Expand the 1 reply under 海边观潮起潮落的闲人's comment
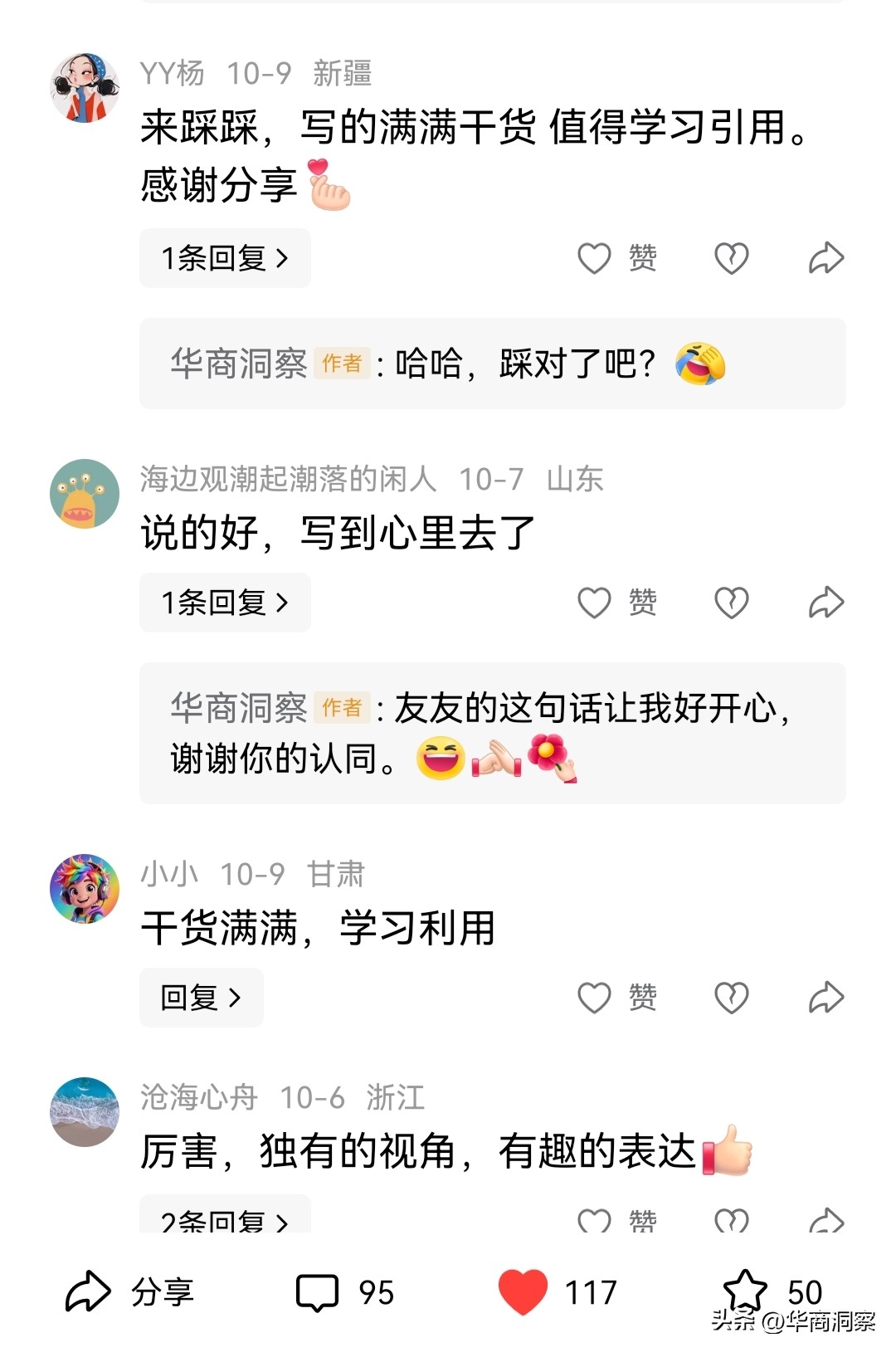The width and height of the screenshot is (896, 1352). (x=225, y=603)
